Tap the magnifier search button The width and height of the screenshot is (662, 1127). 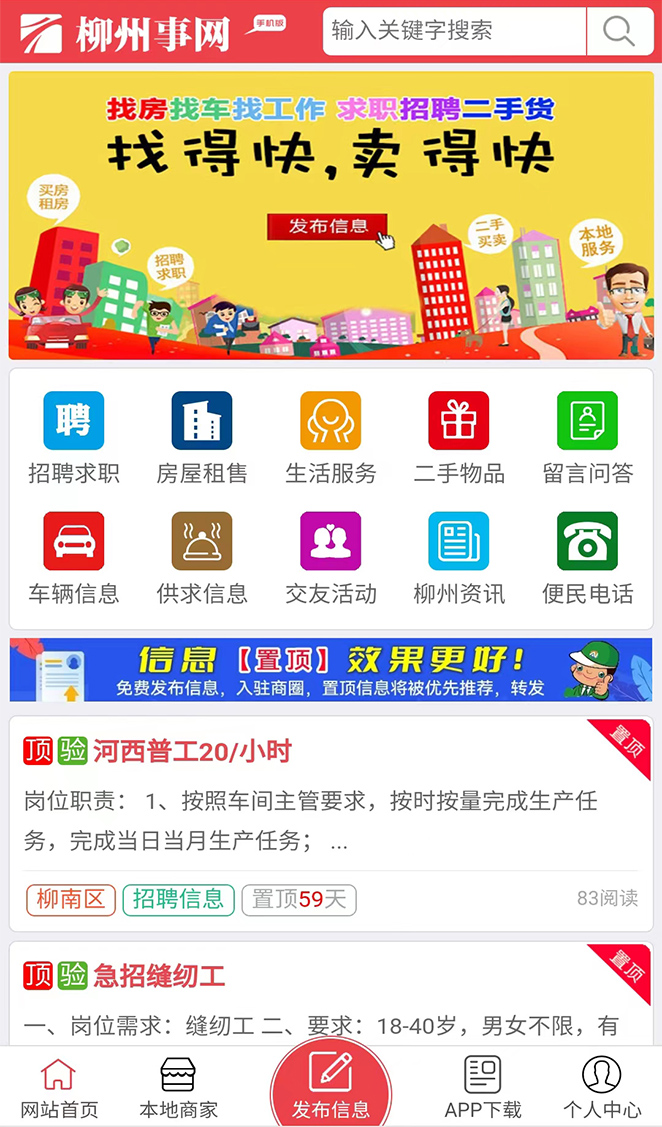click(619, 32)
